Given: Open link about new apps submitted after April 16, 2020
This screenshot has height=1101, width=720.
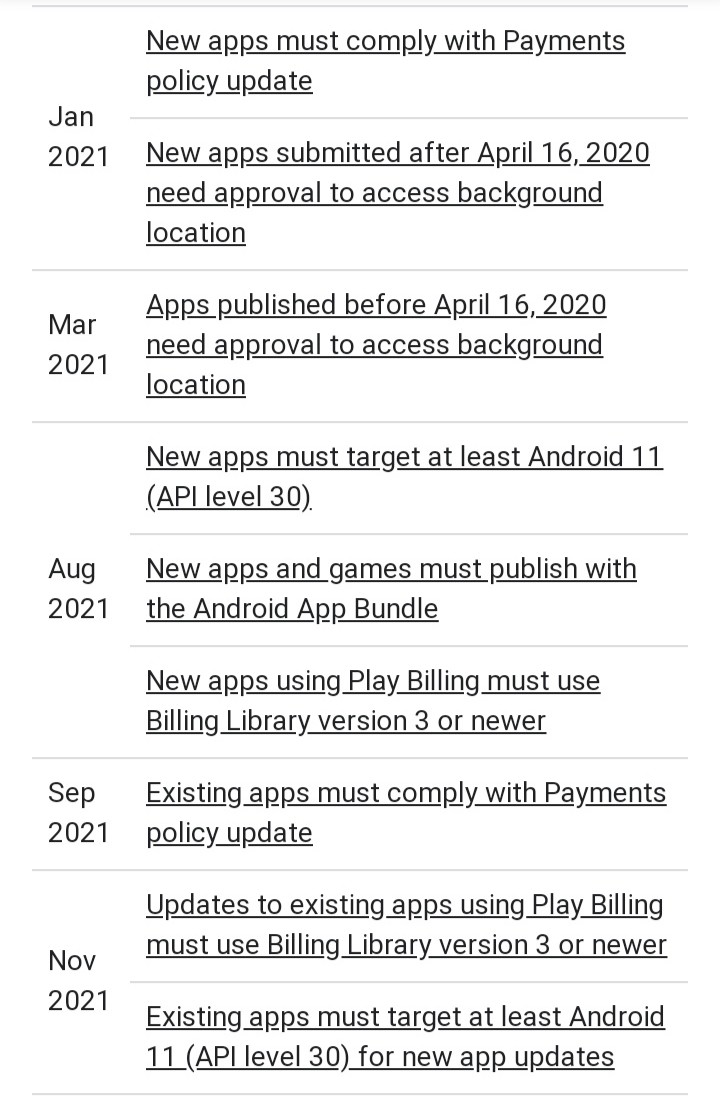Looking at the screenshot, I should pos(397,154).
